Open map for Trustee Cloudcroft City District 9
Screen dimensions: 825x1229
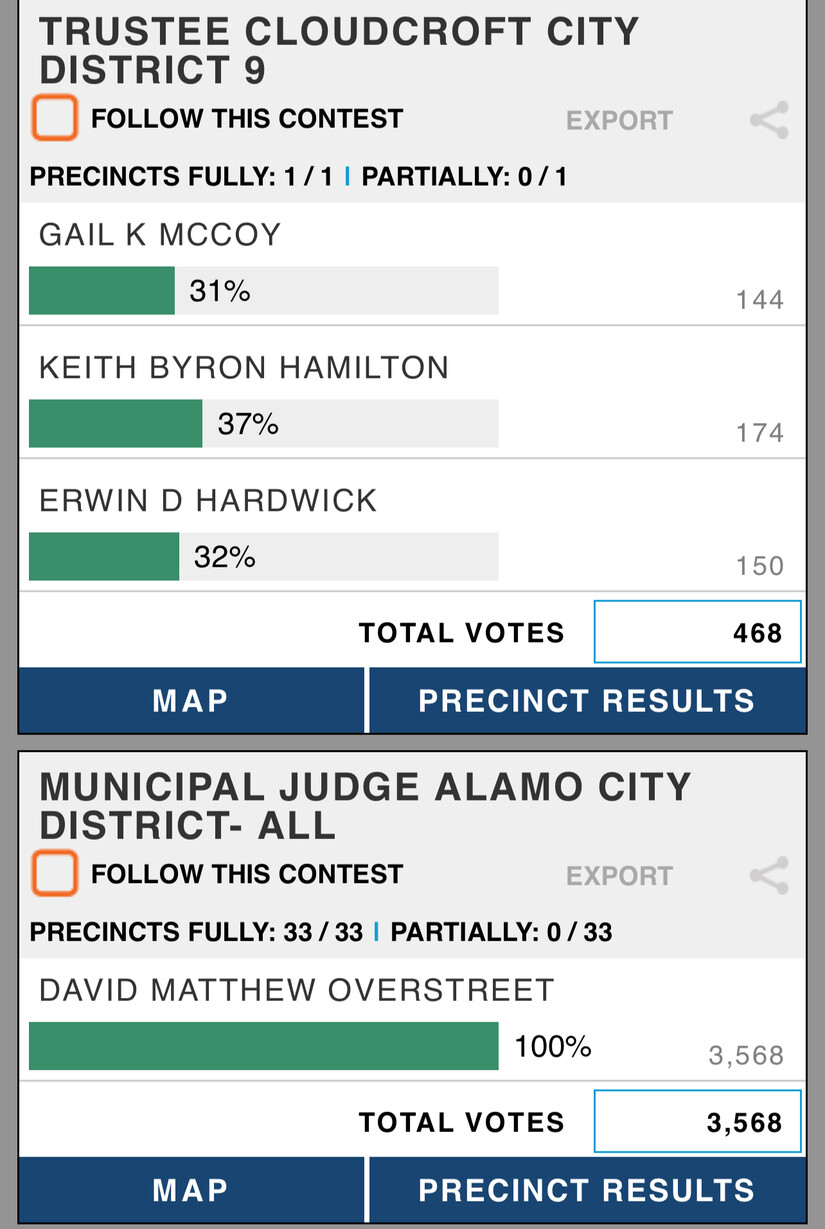(191, 700)
